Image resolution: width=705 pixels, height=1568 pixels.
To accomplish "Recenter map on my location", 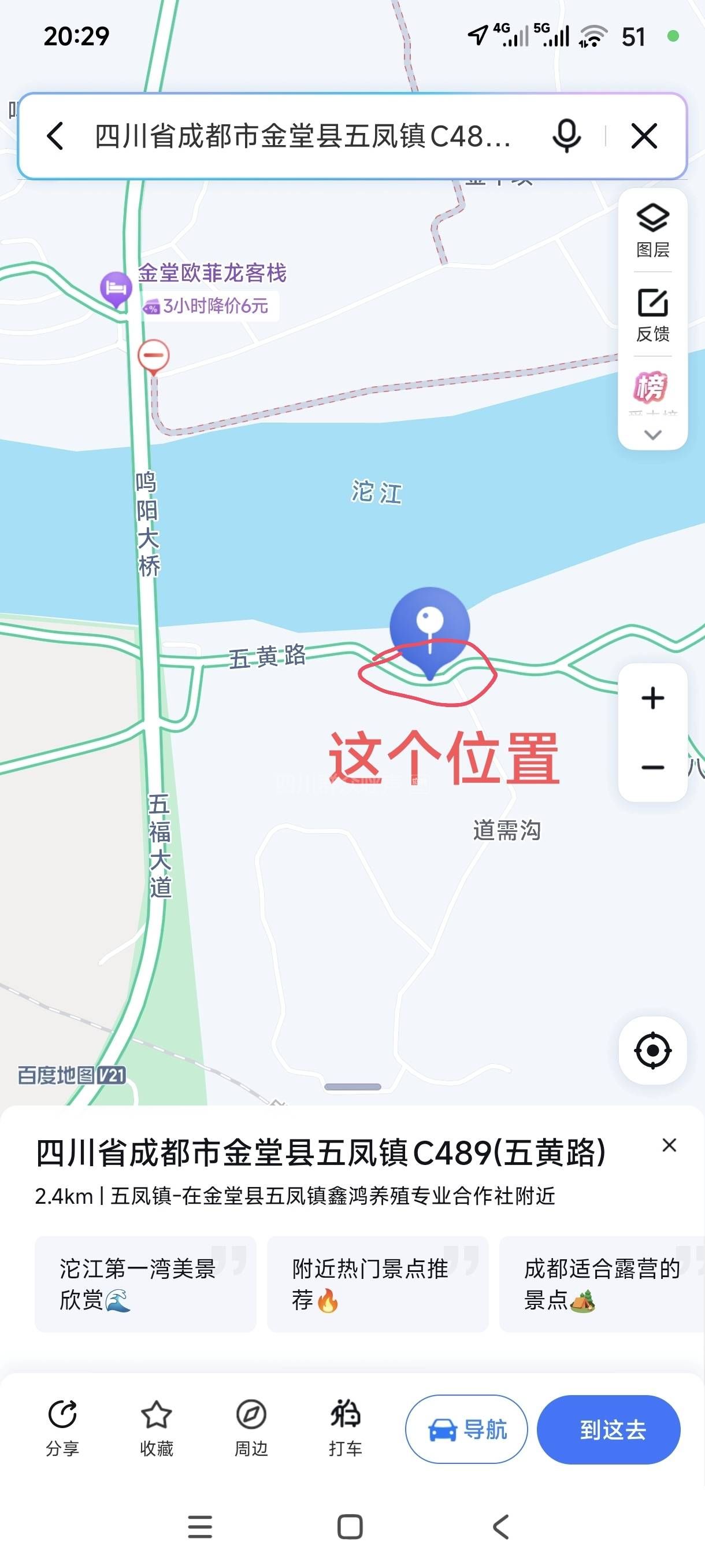I will point(652,1050).
